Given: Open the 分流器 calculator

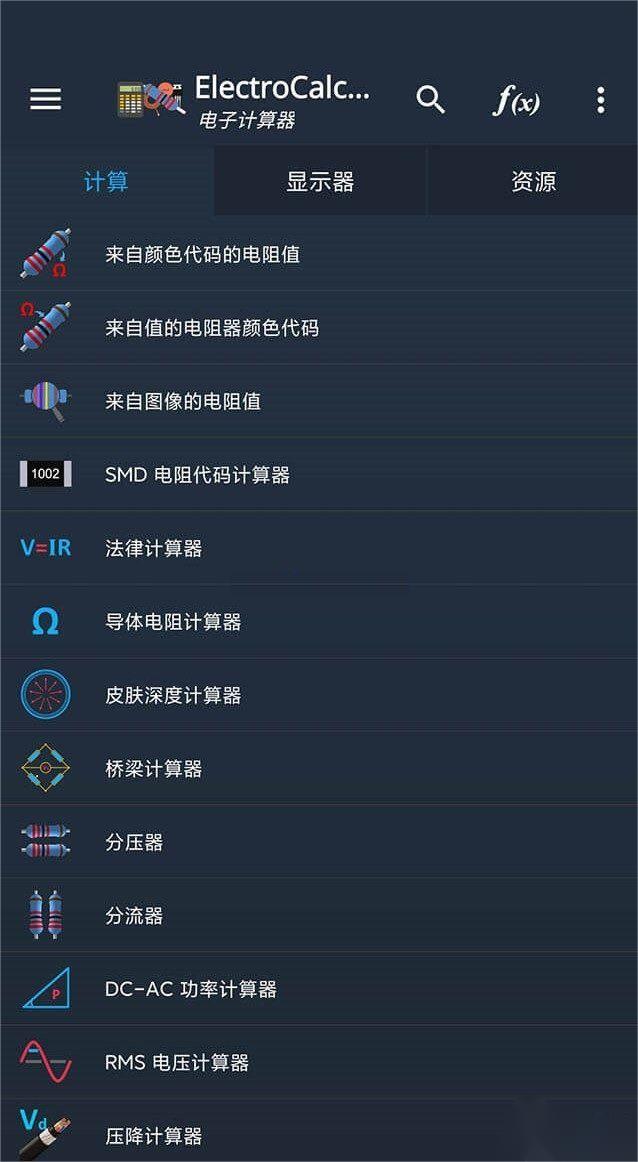Looking at the screenshot, I should [x=134, y=915].
